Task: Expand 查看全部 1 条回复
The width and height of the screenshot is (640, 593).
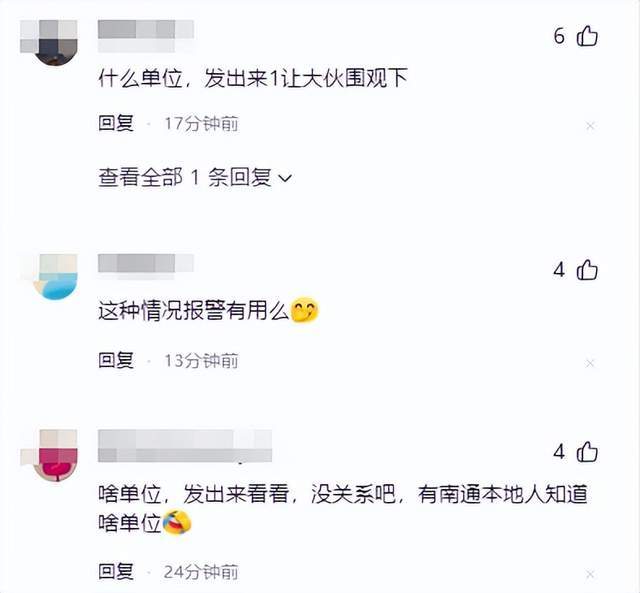Action: coord(195,178)
